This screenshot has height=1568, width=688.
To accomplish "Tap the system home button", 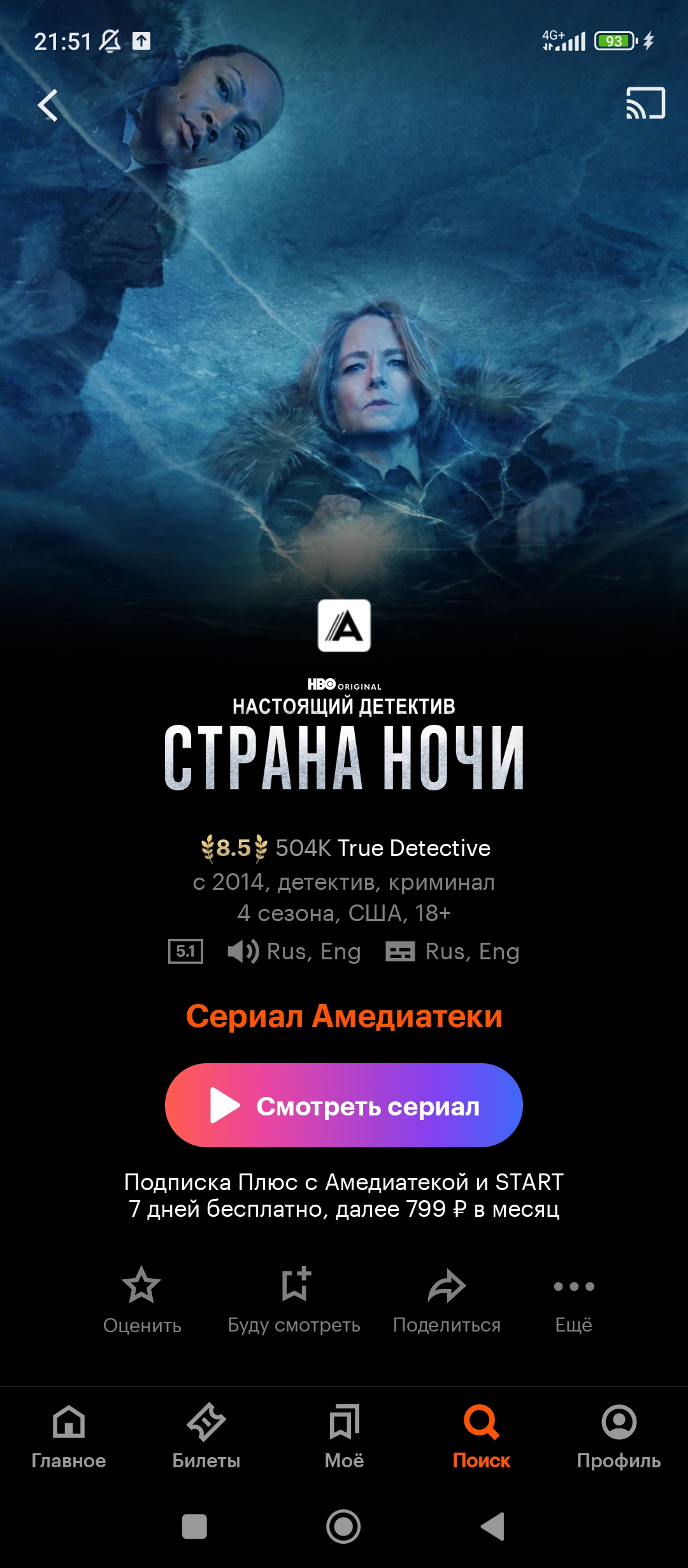I will 343,1527.
